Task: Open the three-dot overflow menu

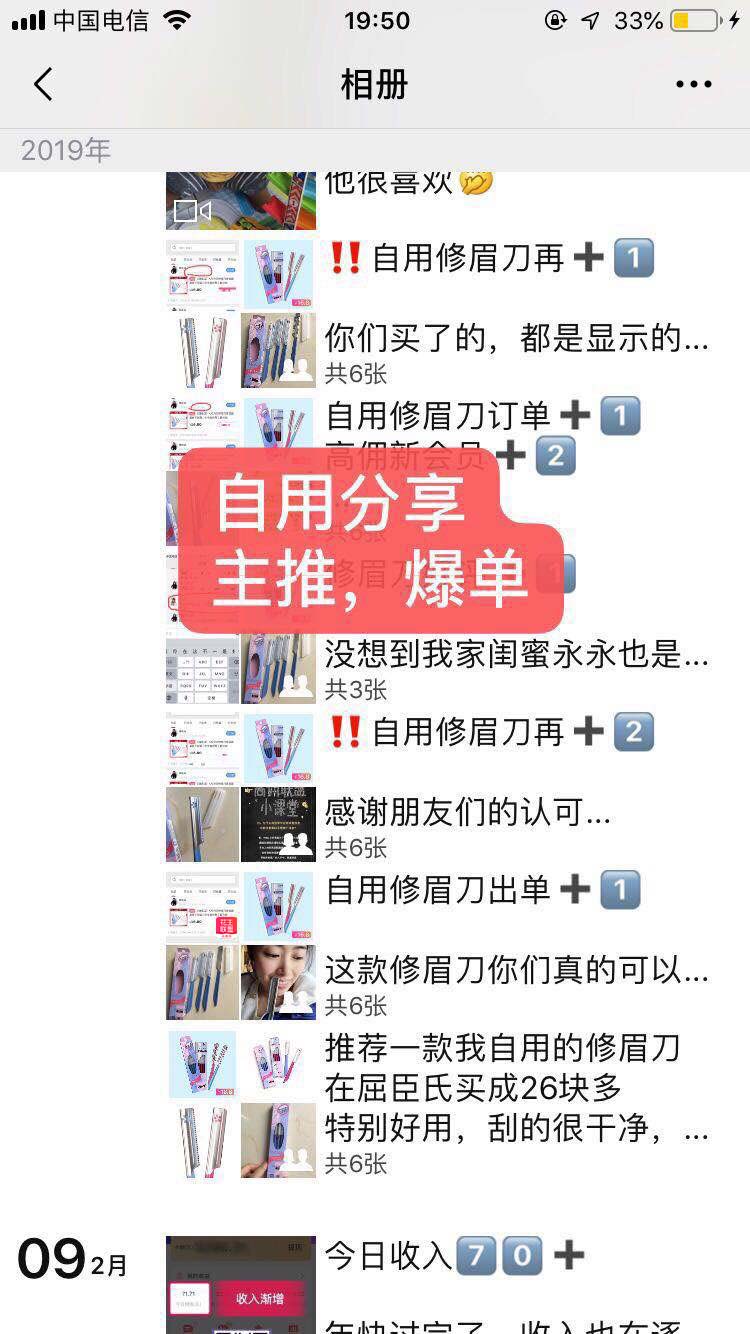Action: (693, 85)
